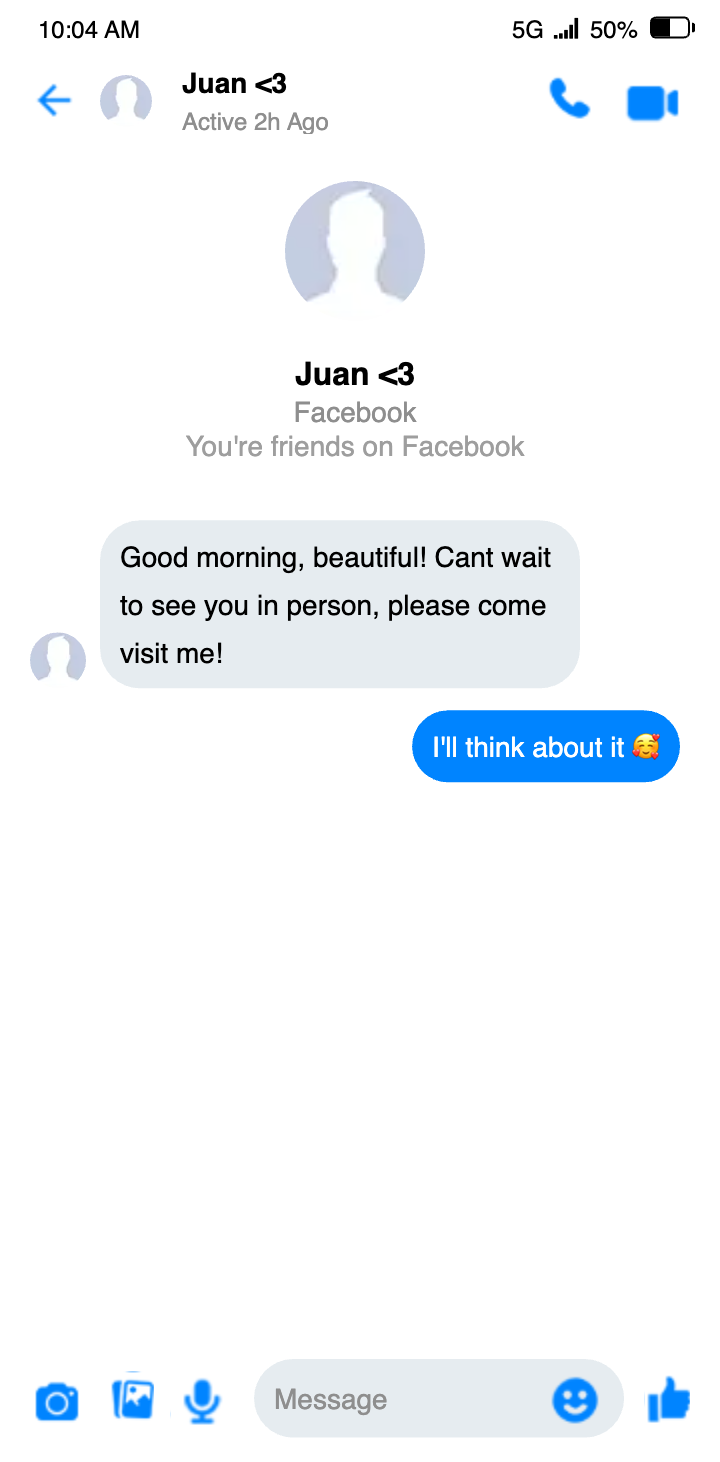
Task: Open the camera to take a photo
Action: click(57, 1401)
